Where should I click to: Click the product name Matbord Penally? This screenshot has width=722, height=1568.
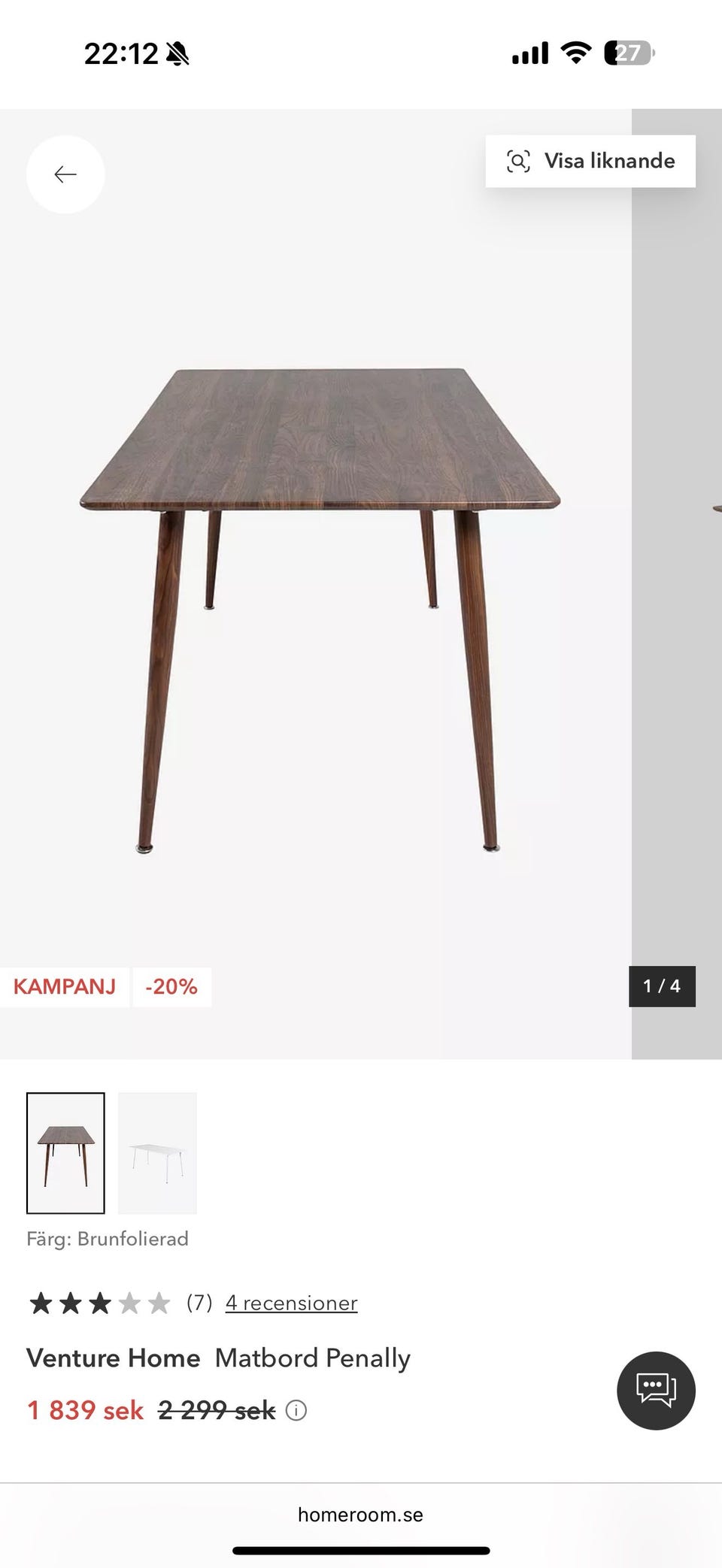313,1358
